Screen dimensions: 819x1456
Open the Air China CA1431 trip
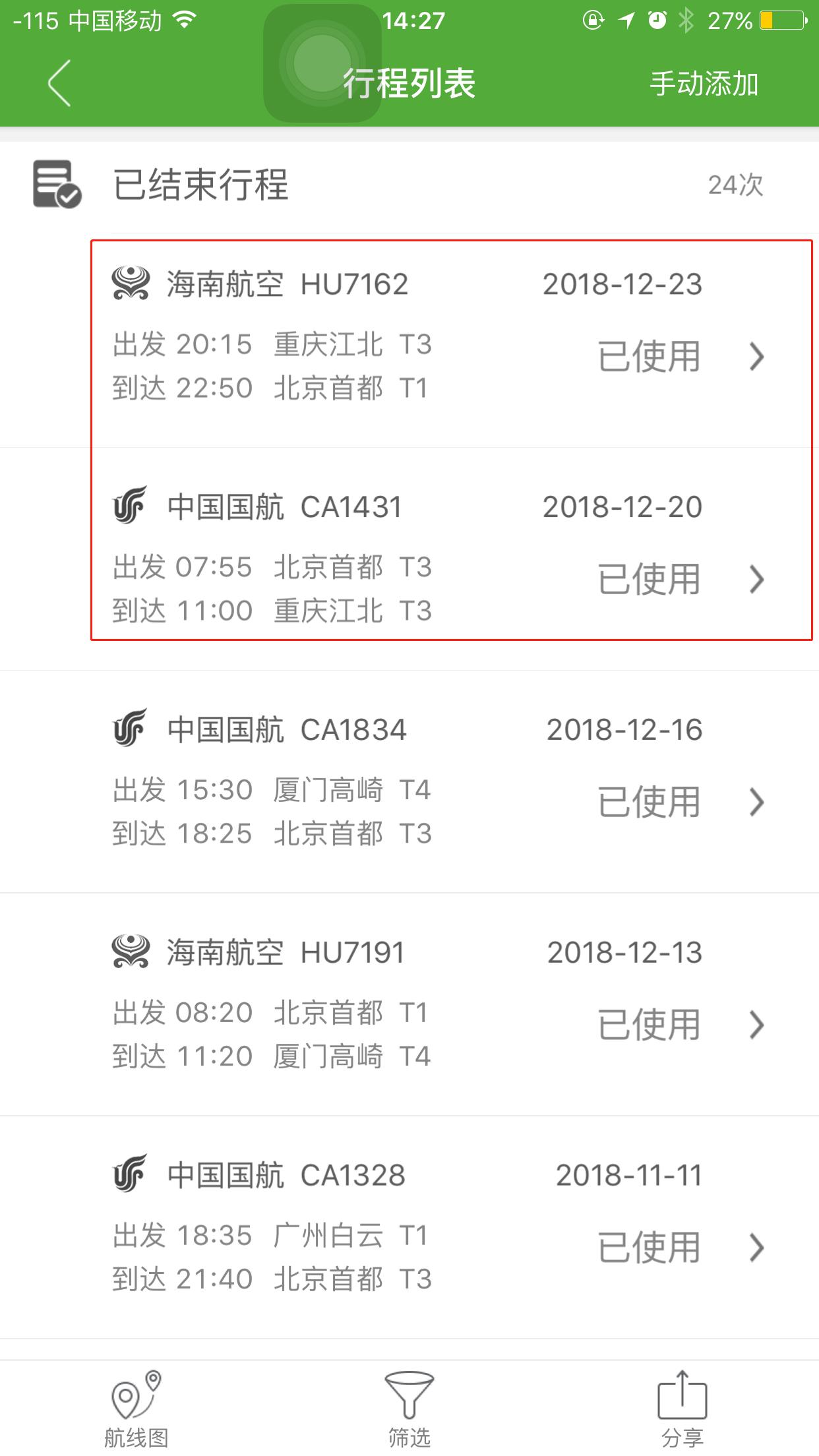pyautogui.click(x=435, y=557)
